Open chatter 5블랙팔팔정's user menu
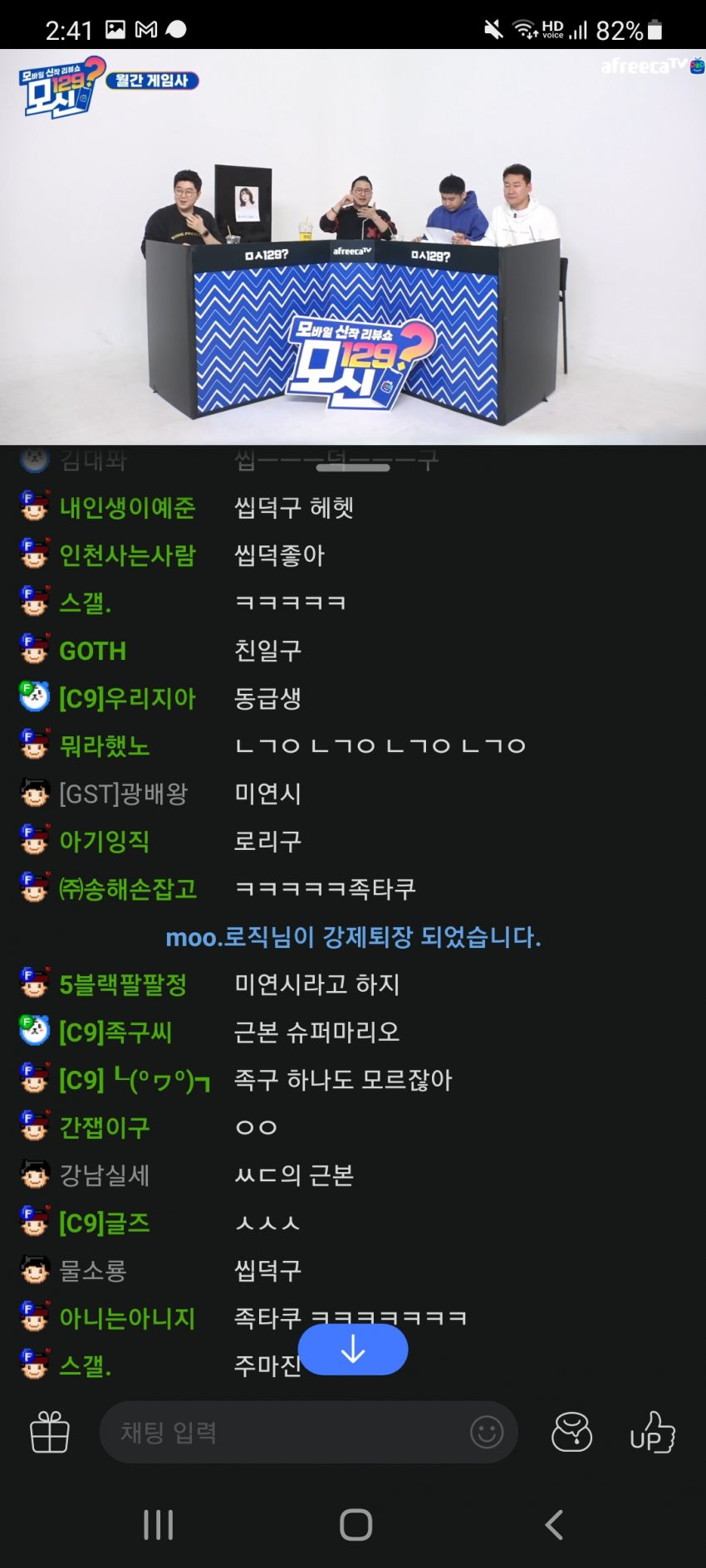The image size is (706, 1568). click(x=123, y=984)
